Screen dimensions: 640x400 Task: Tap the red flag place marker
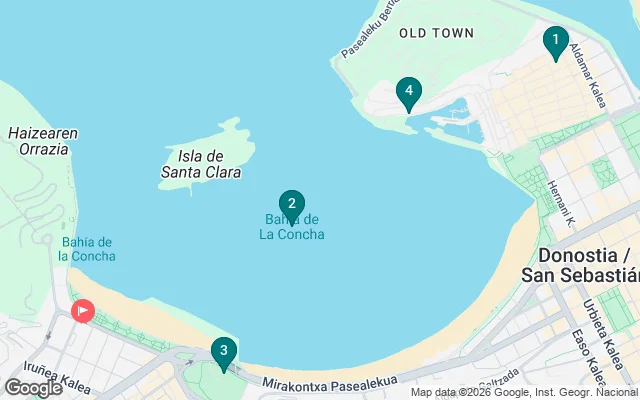[82, 311]
